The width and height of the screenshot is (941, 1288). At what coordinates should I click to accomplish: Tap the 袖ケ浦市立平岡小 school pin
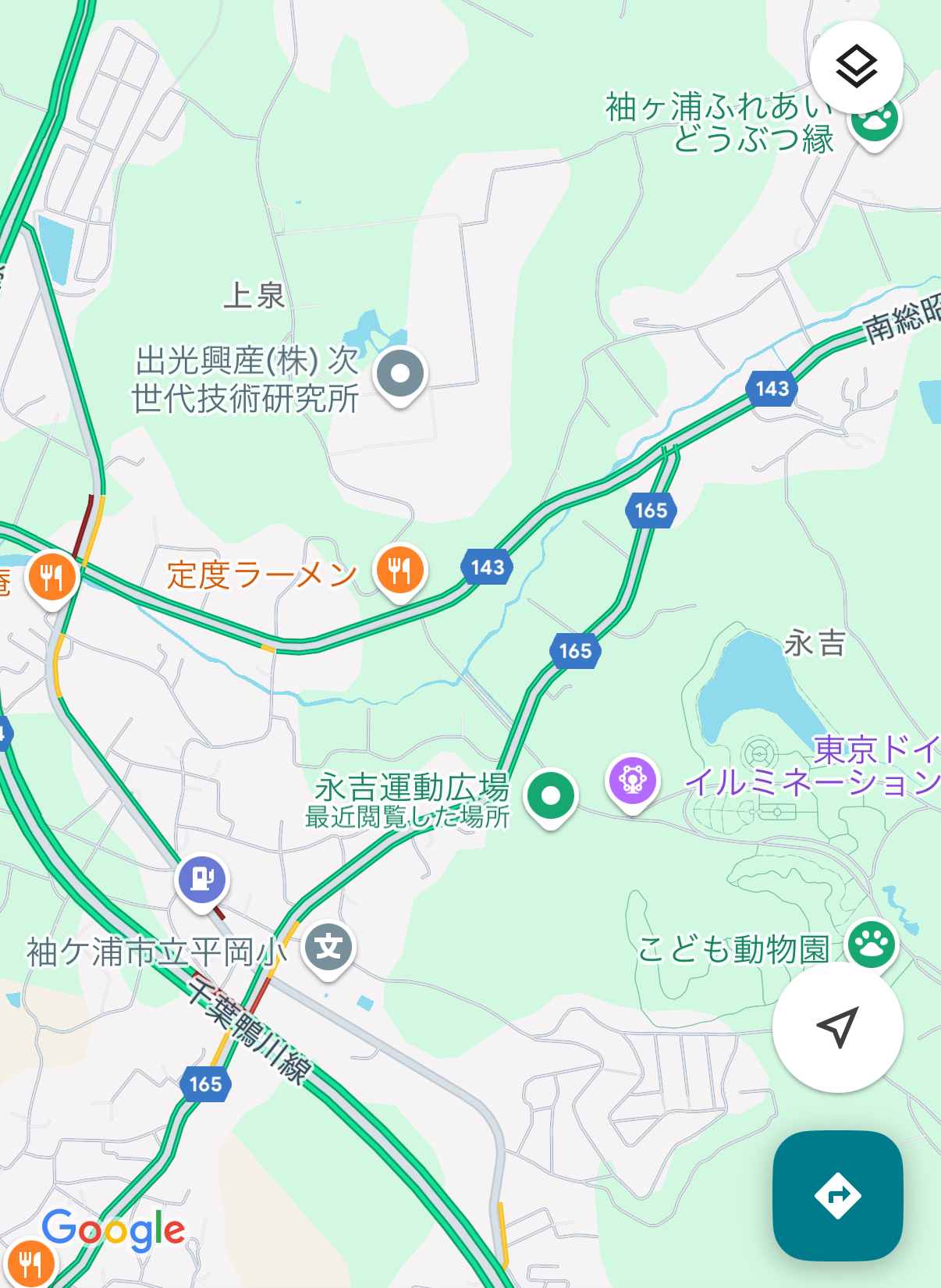[328, 947]
